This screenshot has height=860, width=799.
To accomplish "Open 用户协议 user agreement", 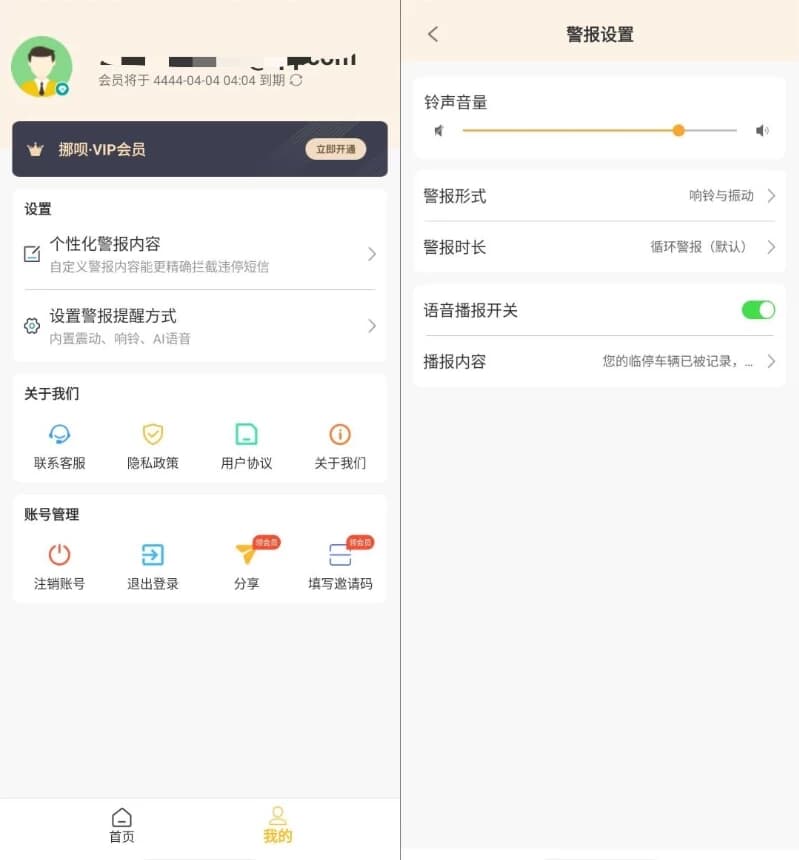I will click(246, 446).
